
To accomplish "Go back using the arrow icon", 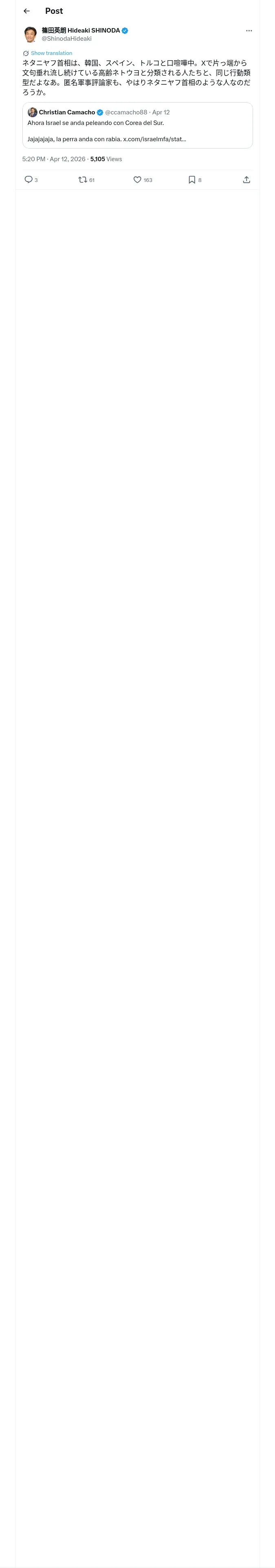I will coord(26,11).
